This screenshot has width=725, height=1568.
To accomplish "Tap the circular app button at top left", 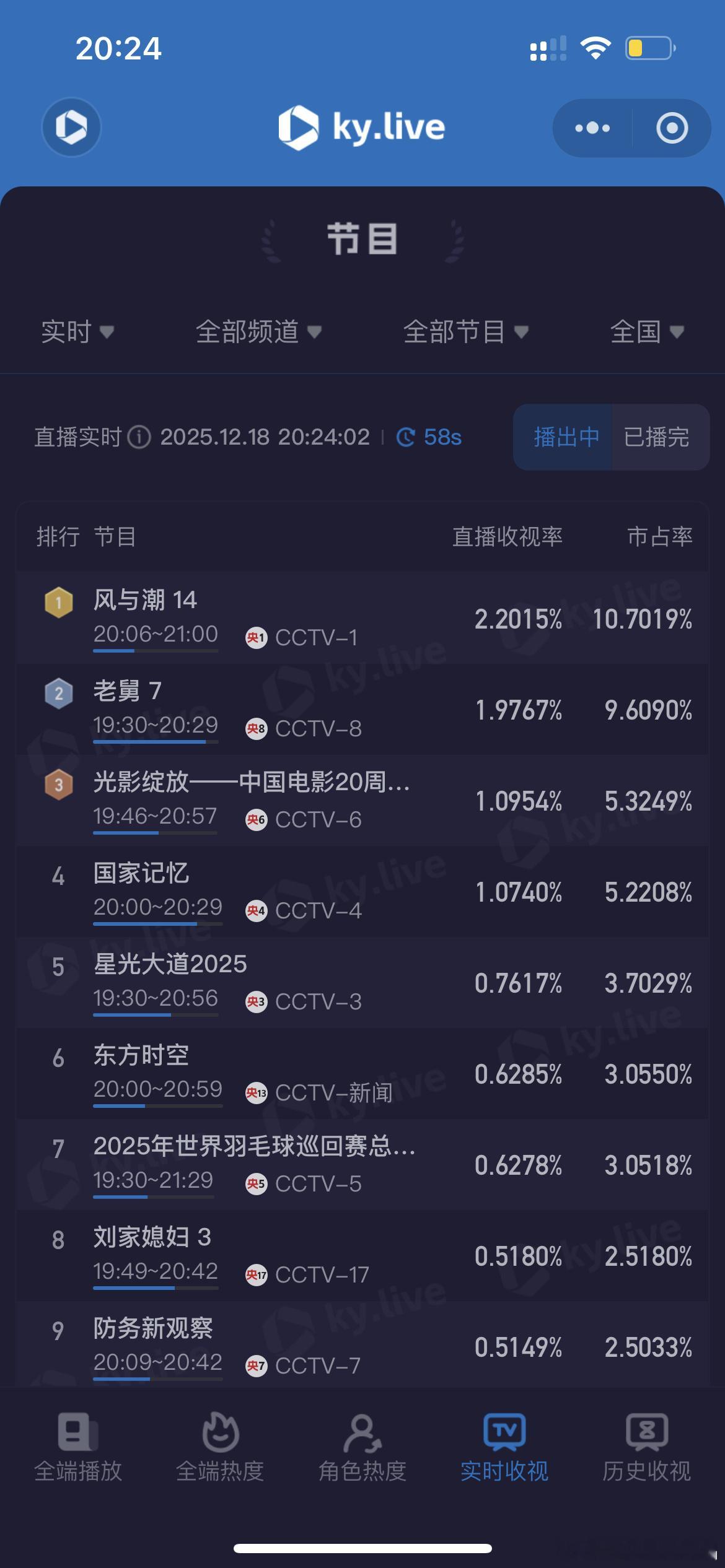I will [71, 128].
